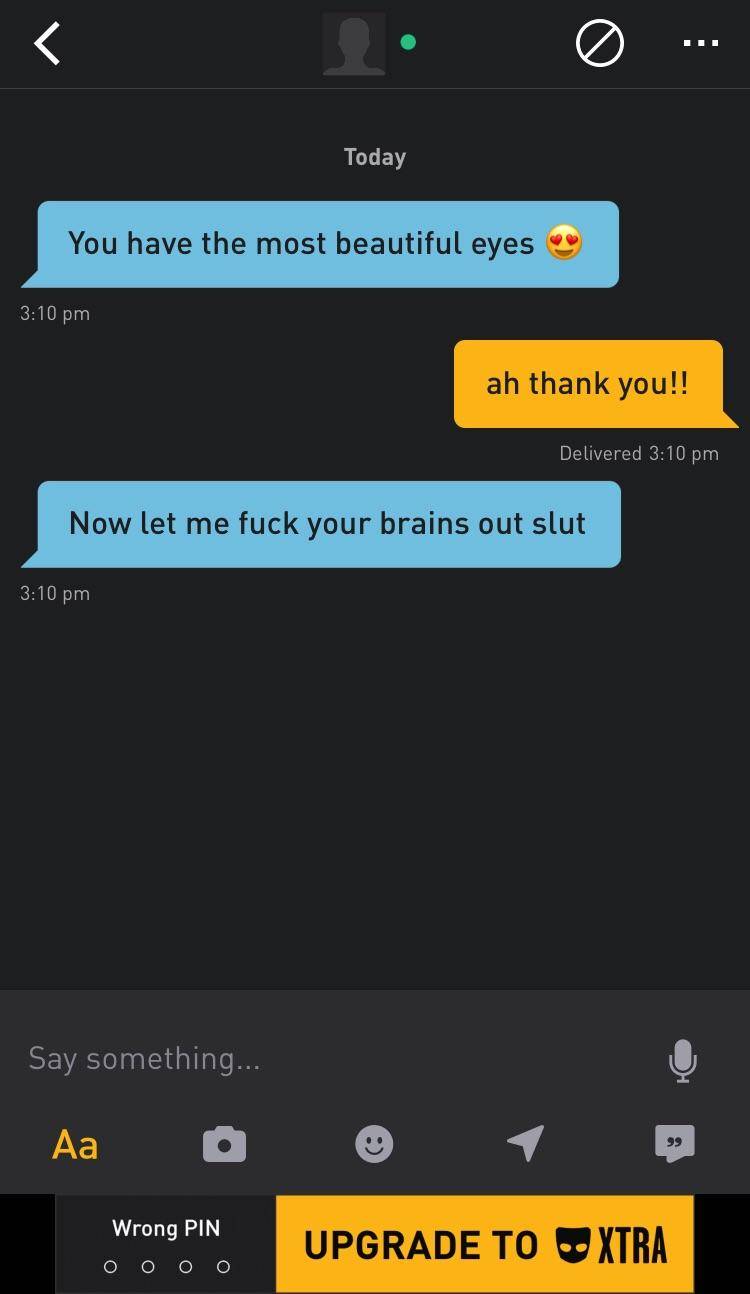Share your location in the chat
This screenshot has height=1294, width=750.
point(525,1144)
